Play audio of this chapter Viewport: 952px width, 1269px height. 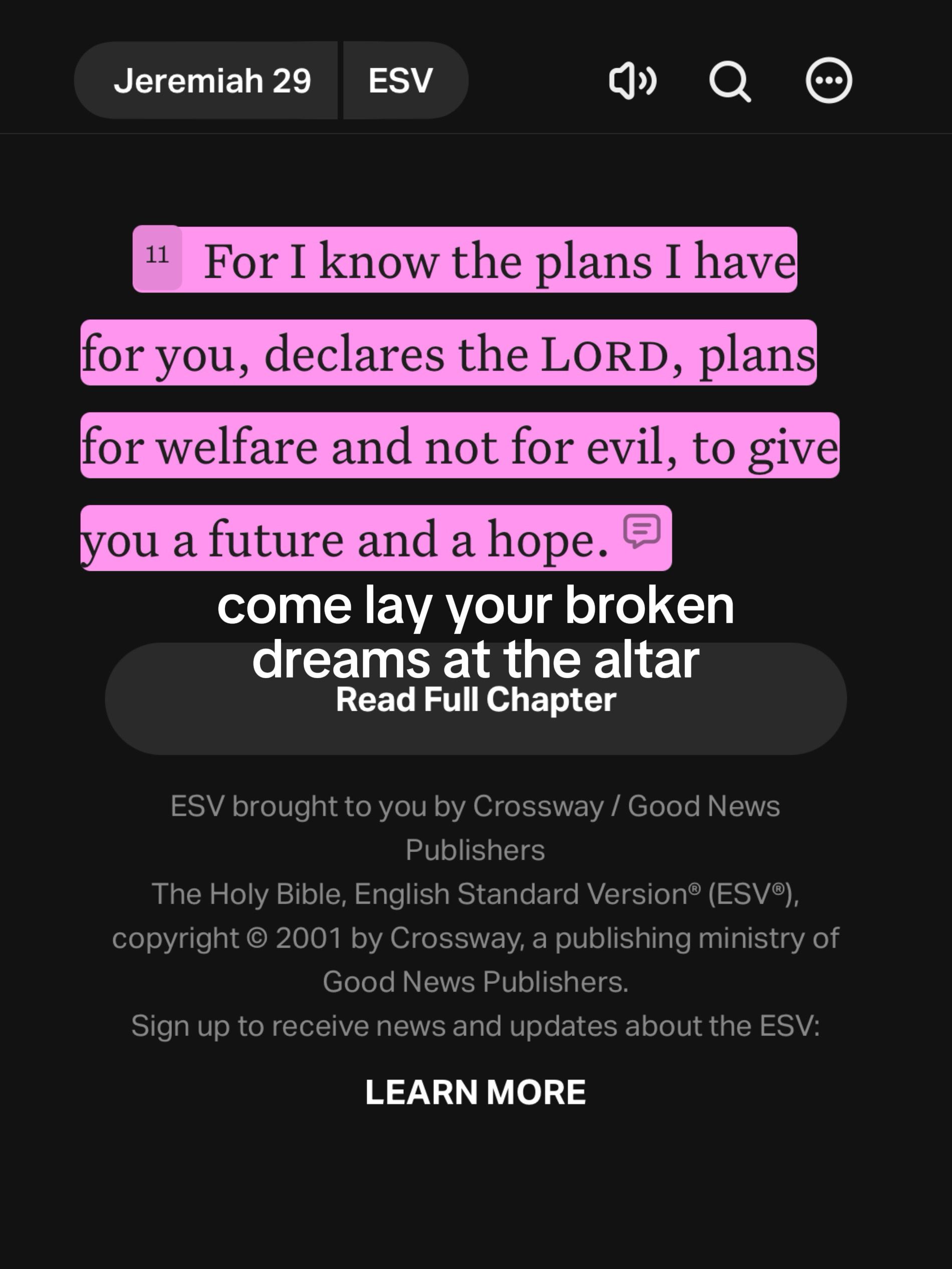click(632, 80)
